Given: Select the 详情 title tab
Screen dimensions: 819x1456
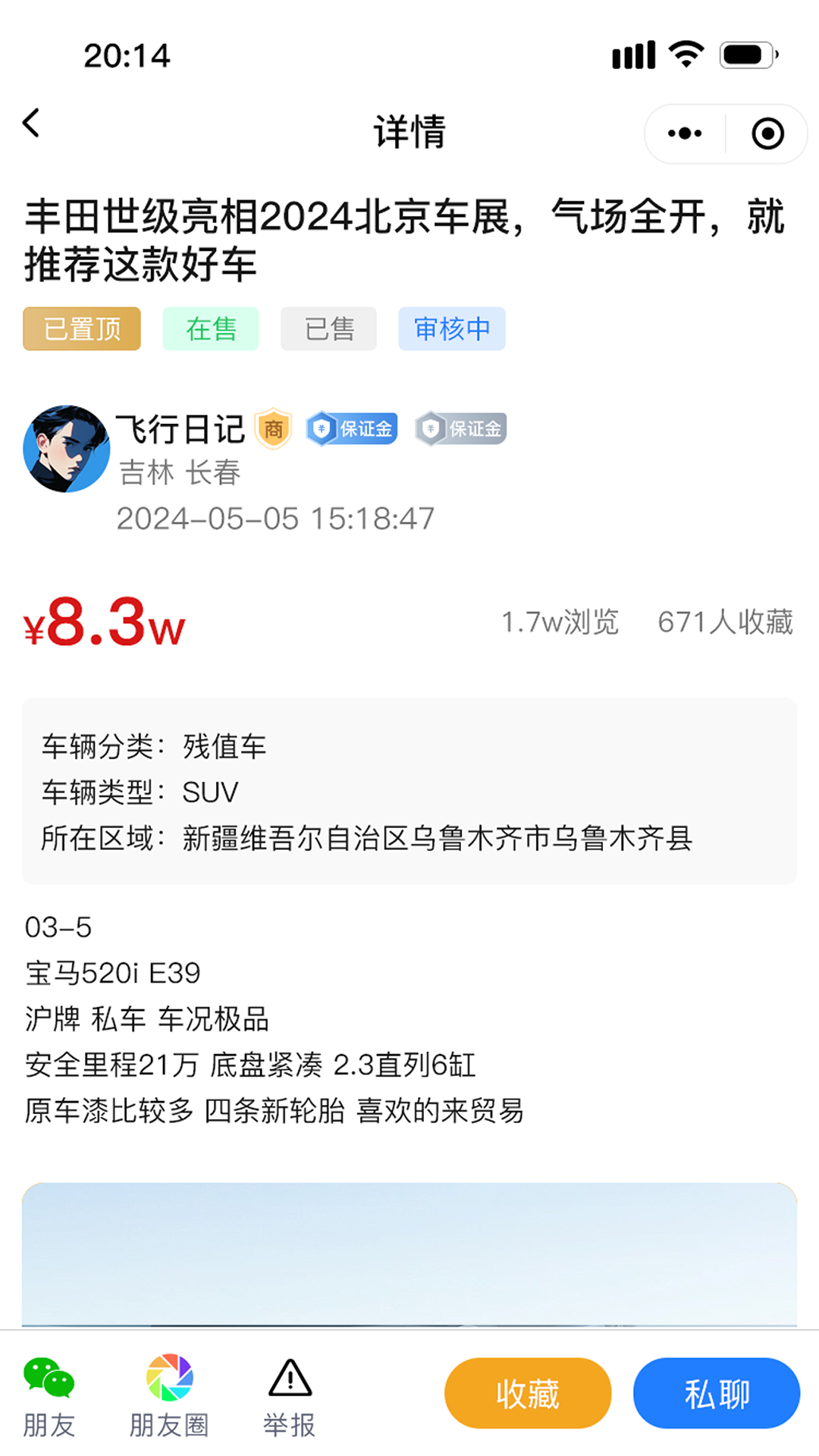Looking at the screenshot, I should 409,131.
